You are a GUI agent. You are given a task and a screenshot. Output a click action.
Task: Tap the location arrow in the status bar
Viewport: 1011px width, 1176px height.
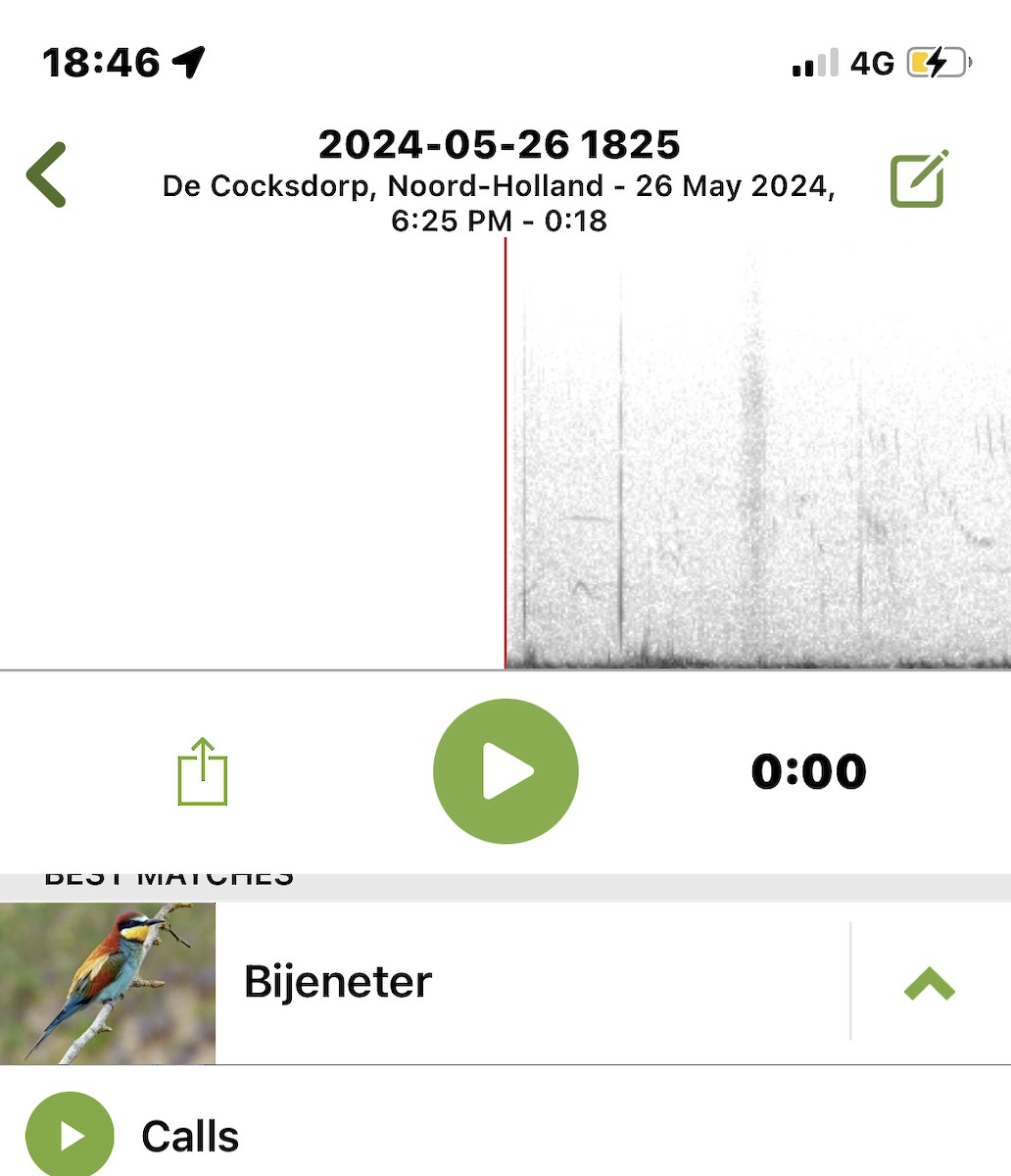point(189,61)
